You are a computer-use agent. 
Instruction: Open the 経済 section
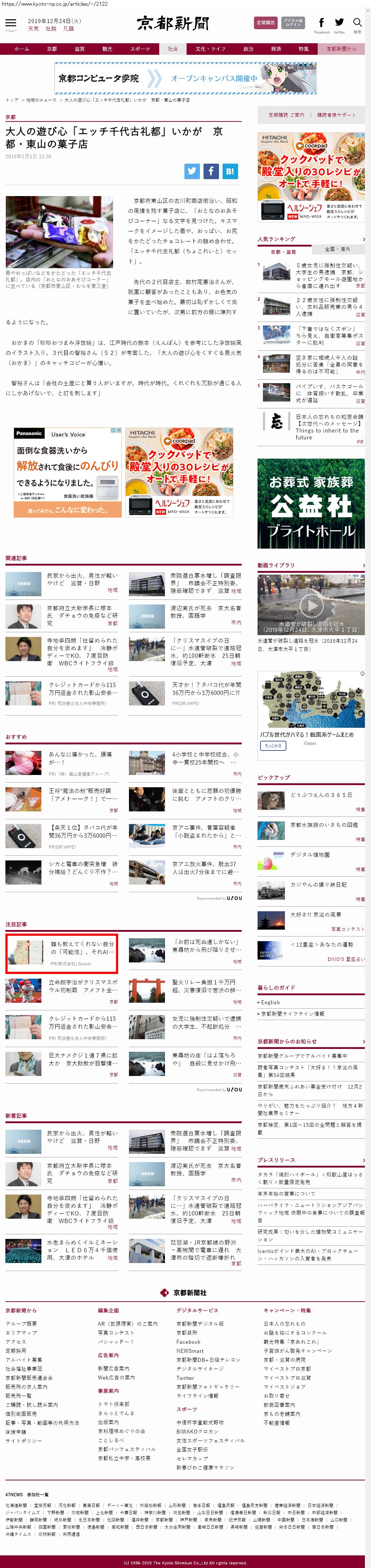(276, 49)
